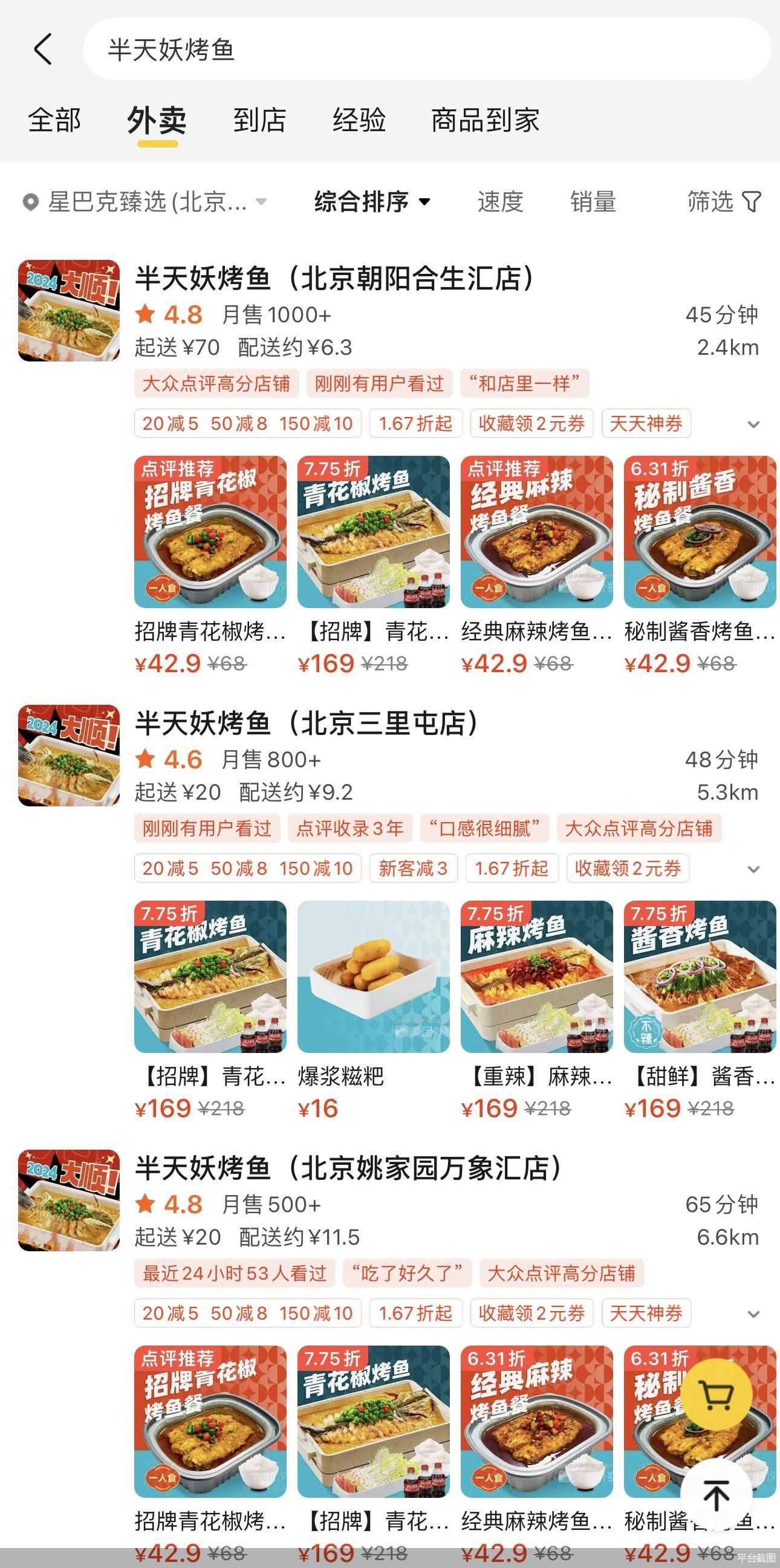Select the star rating icon of 合生汇店
Screen dimensions: 780x1568
point(145,316)
